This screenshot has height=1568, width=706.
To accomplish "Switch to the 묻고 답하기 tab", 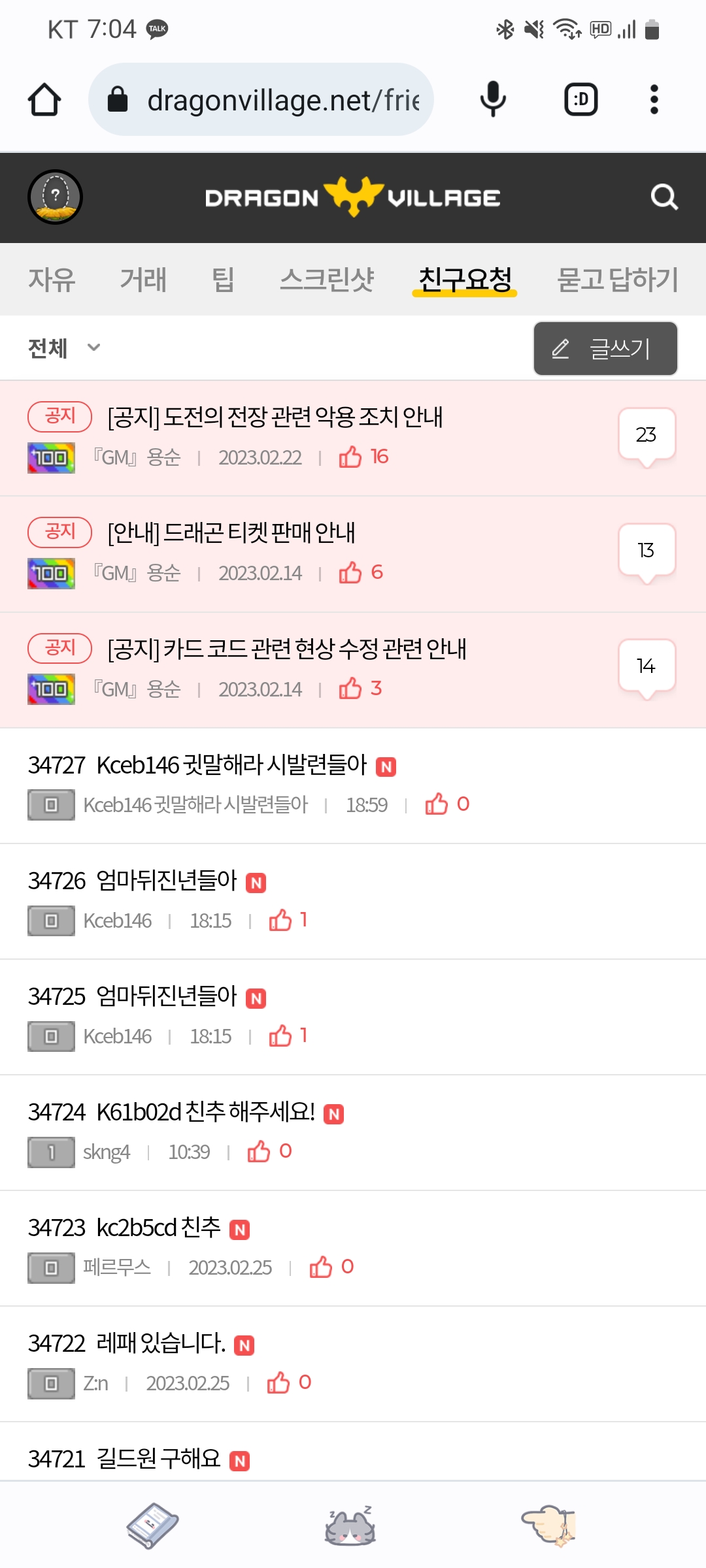I will pos(617,280).
